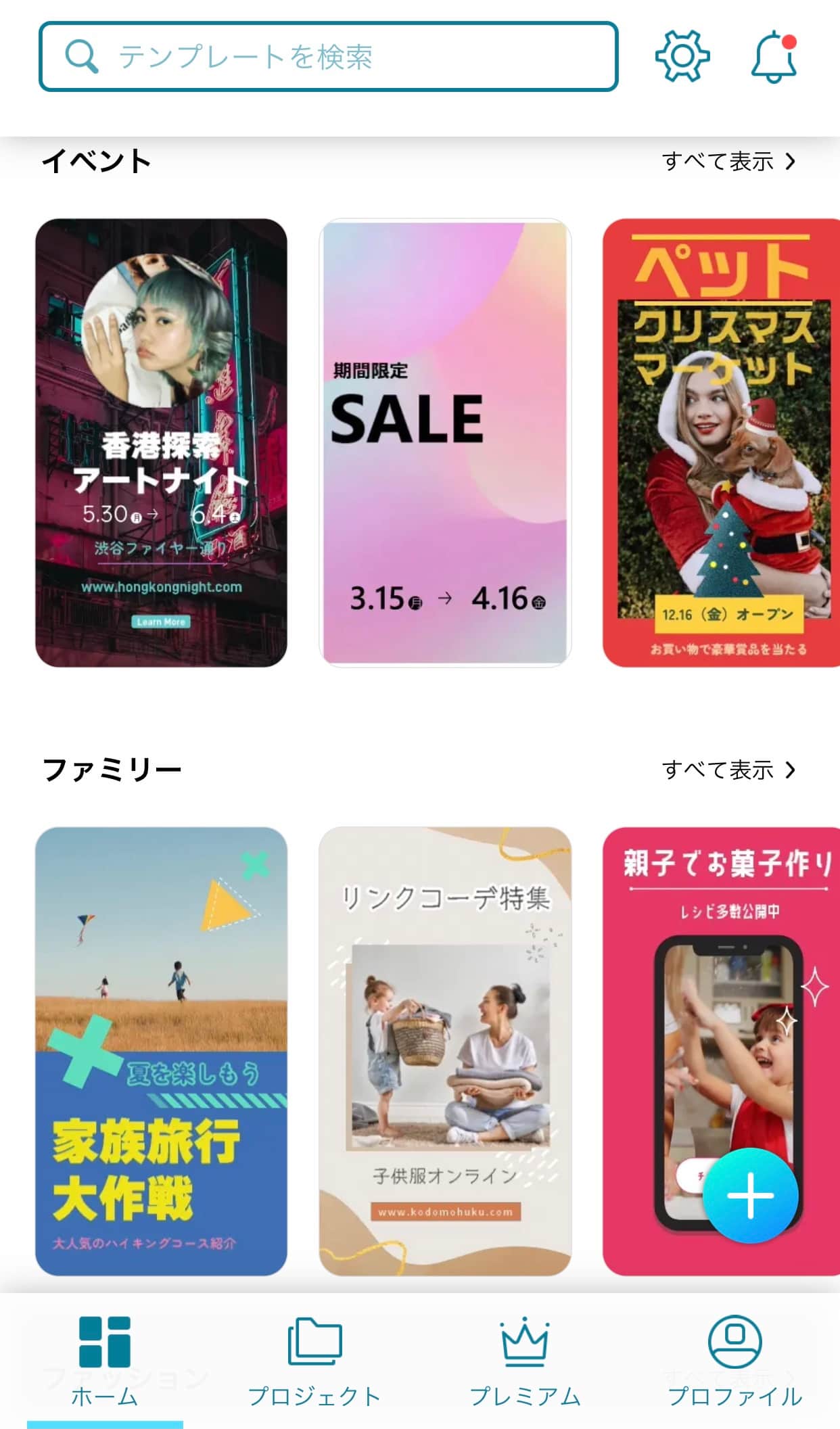Switch to the ホーム tab

(x=105, y=1361)
